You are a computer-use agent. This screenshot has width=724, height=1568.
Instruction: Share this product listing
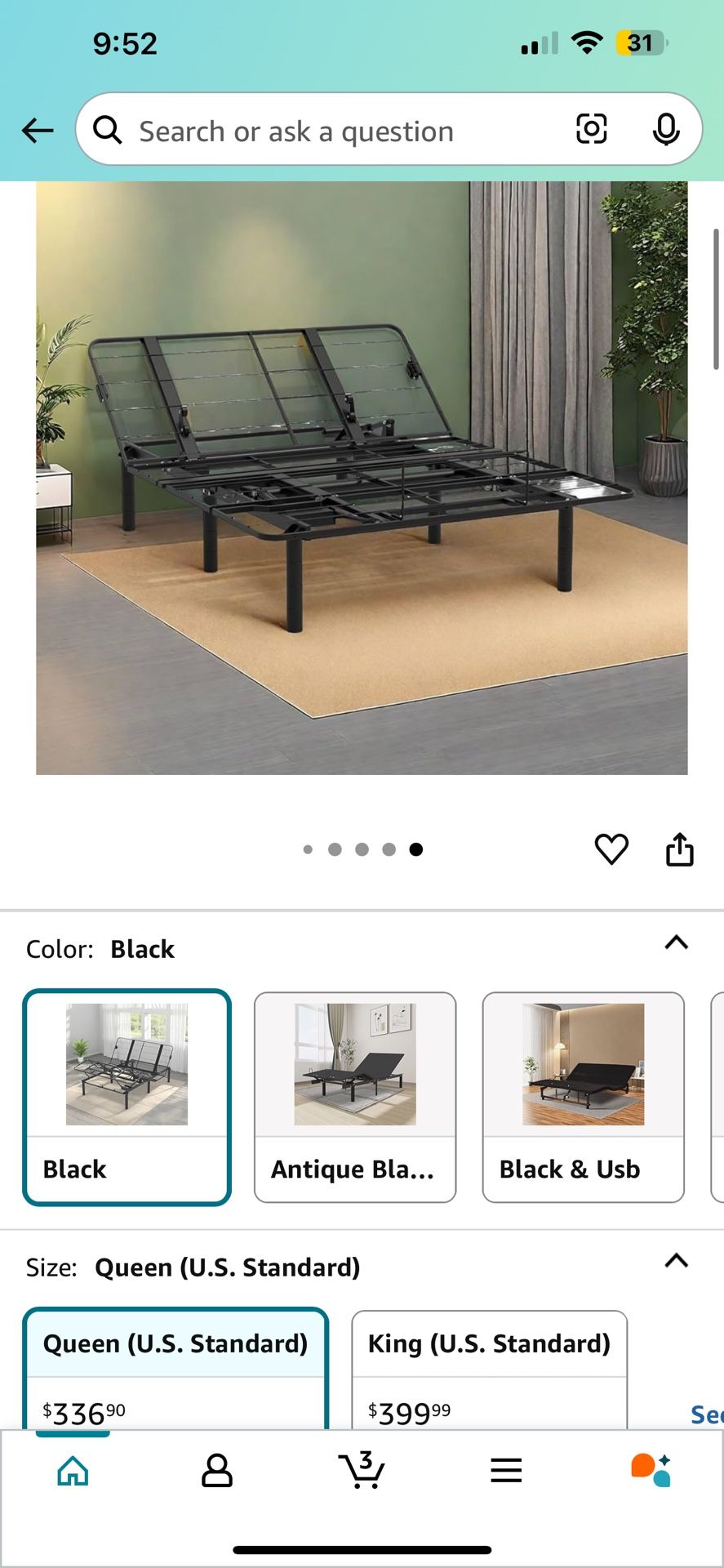(x=680, y=849)
